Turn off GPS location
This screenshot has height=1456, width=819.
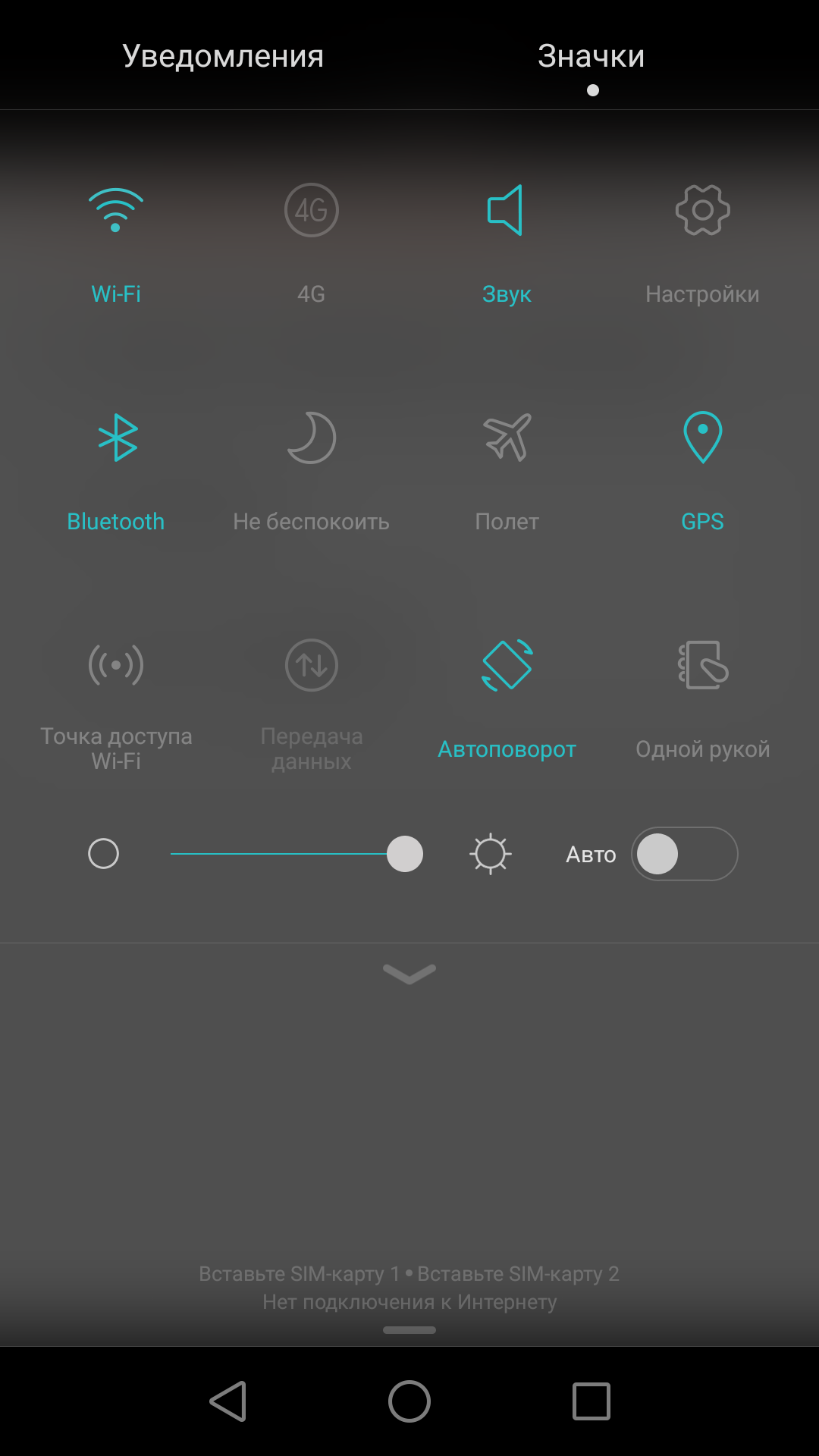pyautogui.click(x=702, y=438)
